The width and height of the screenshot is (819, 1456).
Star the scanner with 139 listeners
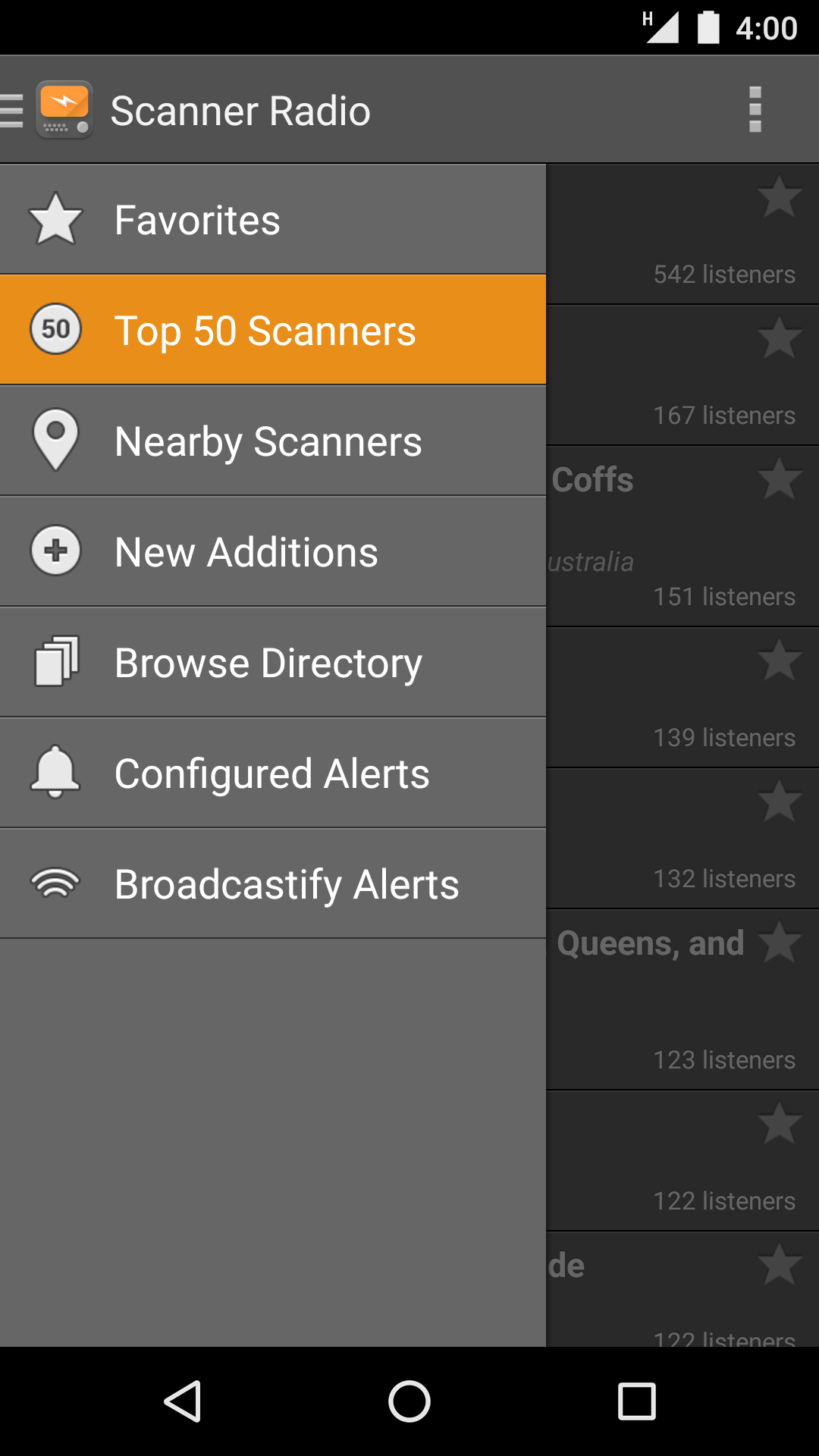(780, 660)
